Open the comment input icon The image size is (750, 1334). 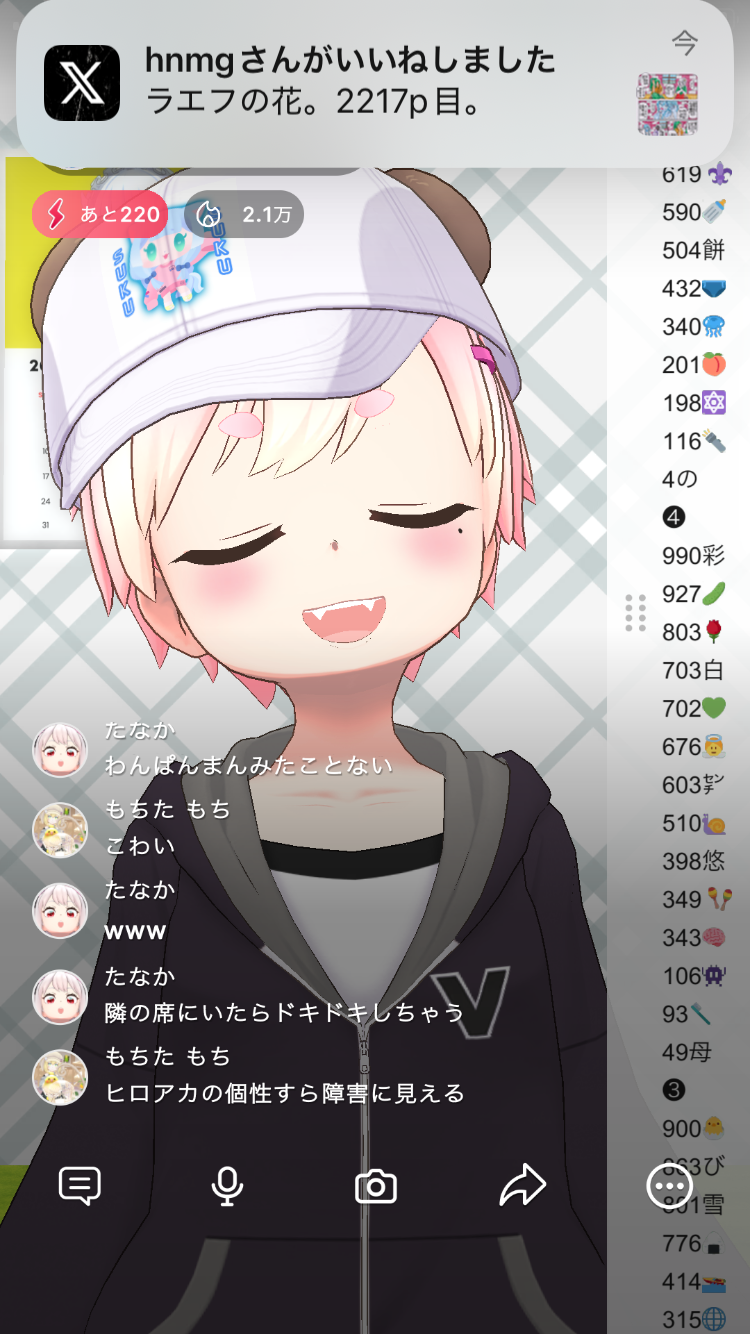point(80,1186)
